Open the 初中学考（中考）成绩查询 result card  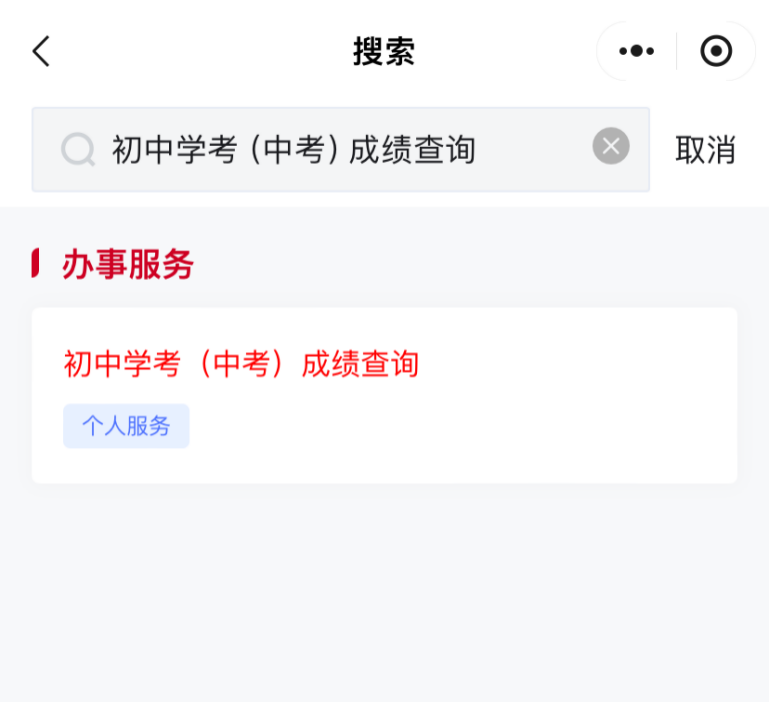[x=384, y=394]
